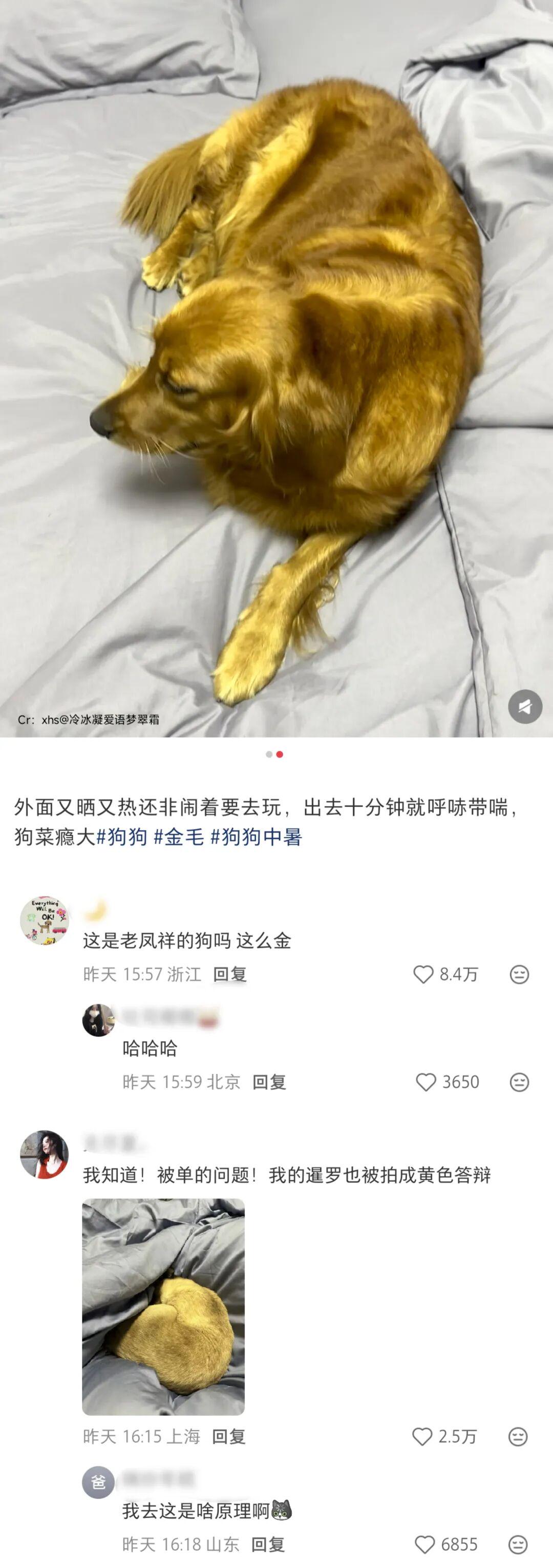Dislike the comment posted at 15:57
The image size is (553, 1568).
519,974
